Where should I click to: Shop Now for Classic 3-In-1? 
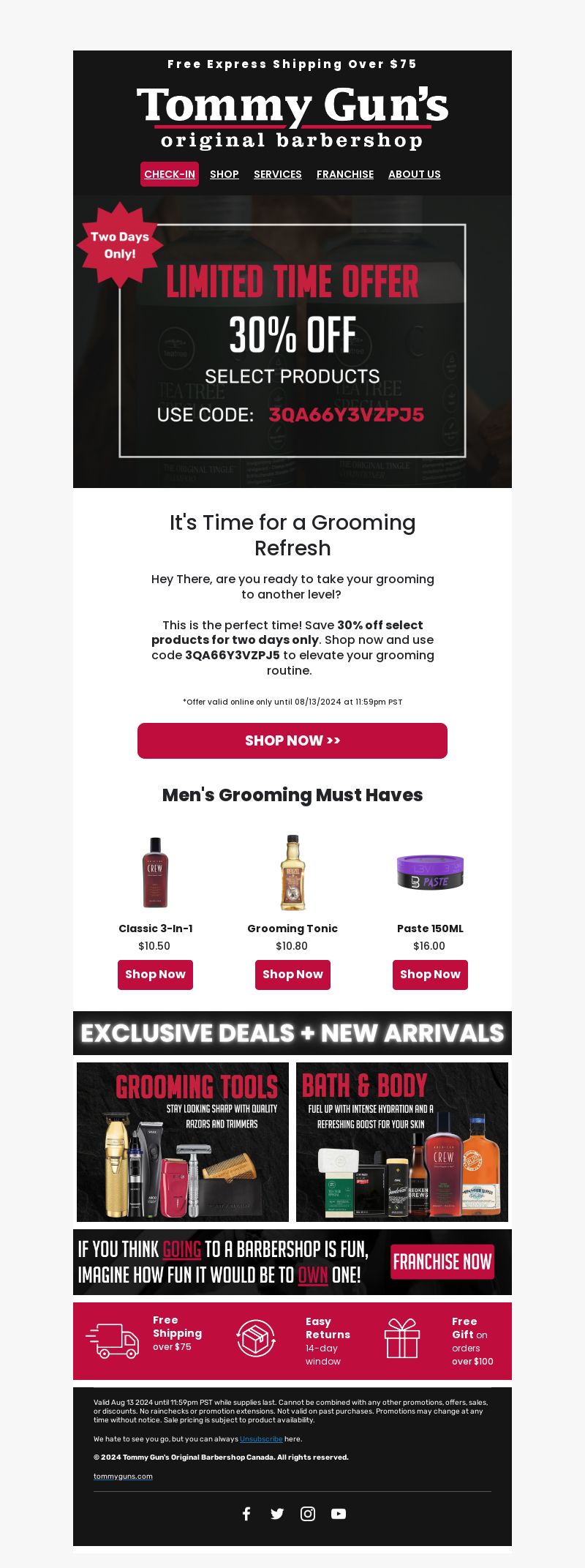point(155,975)
